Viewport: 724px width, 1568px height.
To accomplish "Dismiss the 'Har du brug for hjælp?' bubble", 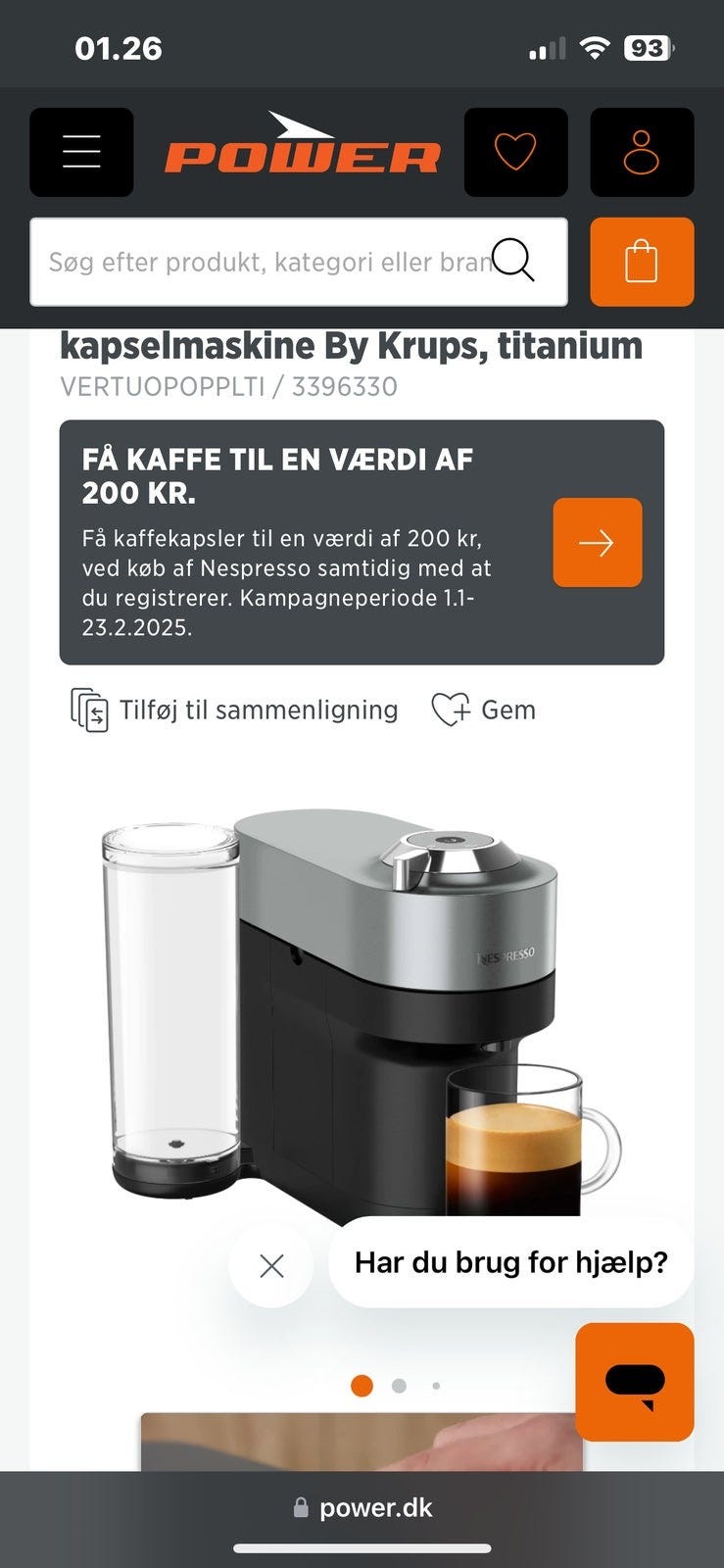I will 271,1265.
